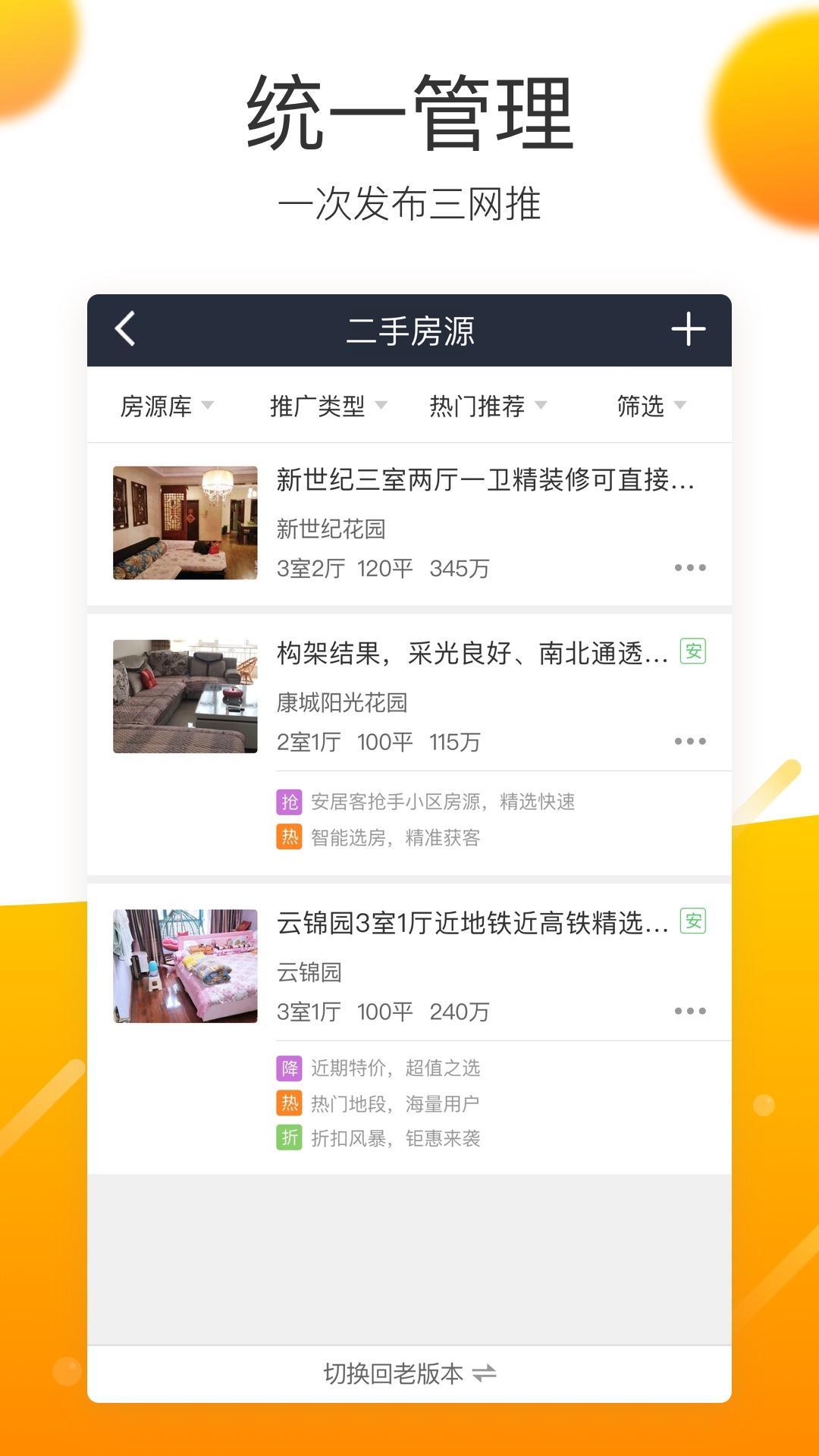The width and height of the screenshot is (819, 1456).
Task: Tap the purple 降 price-drop icon
Action: click(289, 1069)
